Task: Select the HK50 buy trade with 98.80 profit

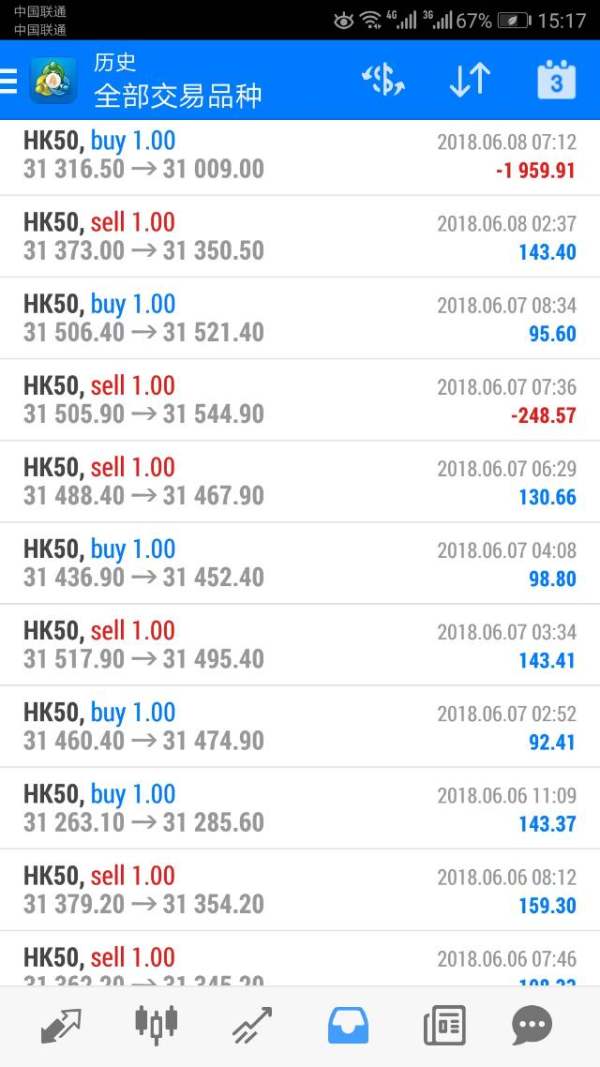Action: [x=300, y=564]
